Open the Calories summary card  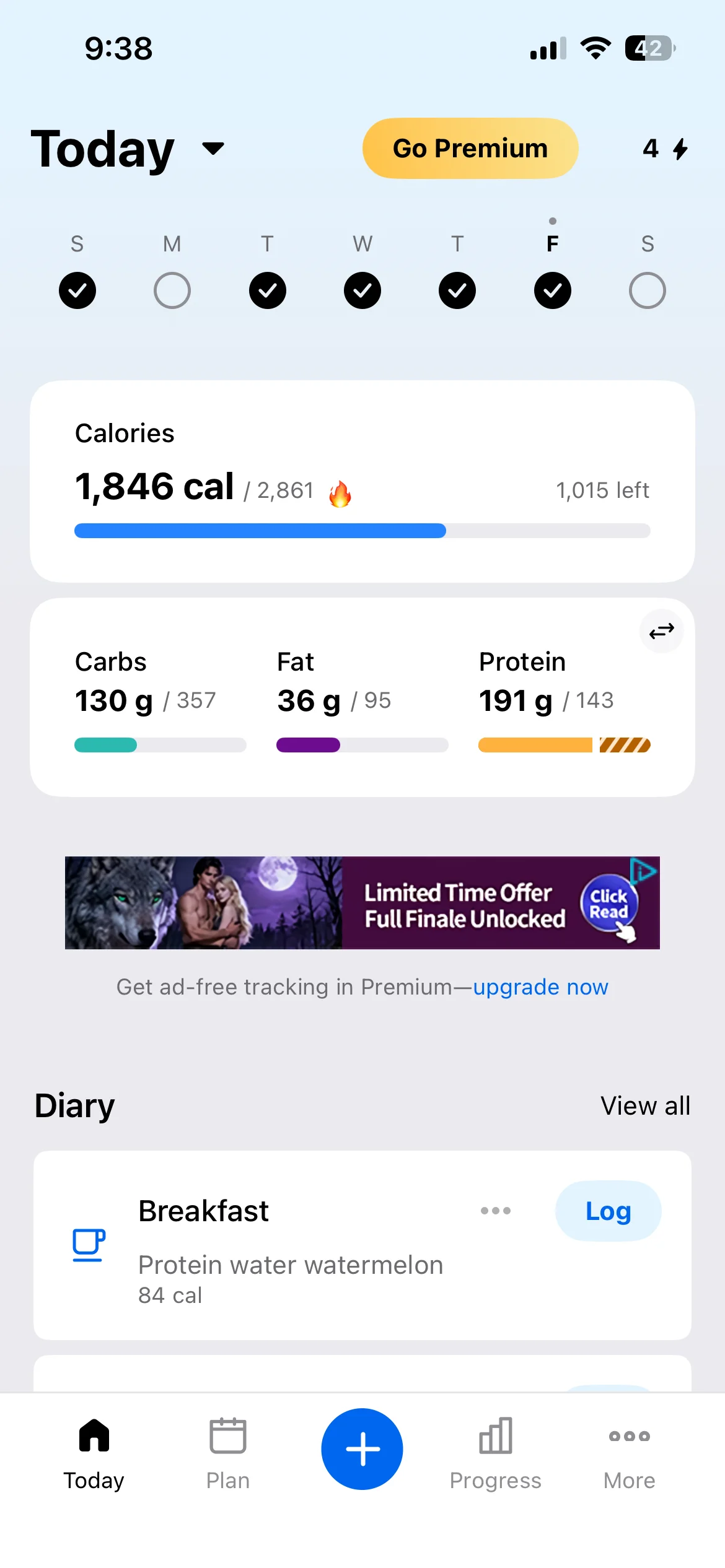click(362, 481)
